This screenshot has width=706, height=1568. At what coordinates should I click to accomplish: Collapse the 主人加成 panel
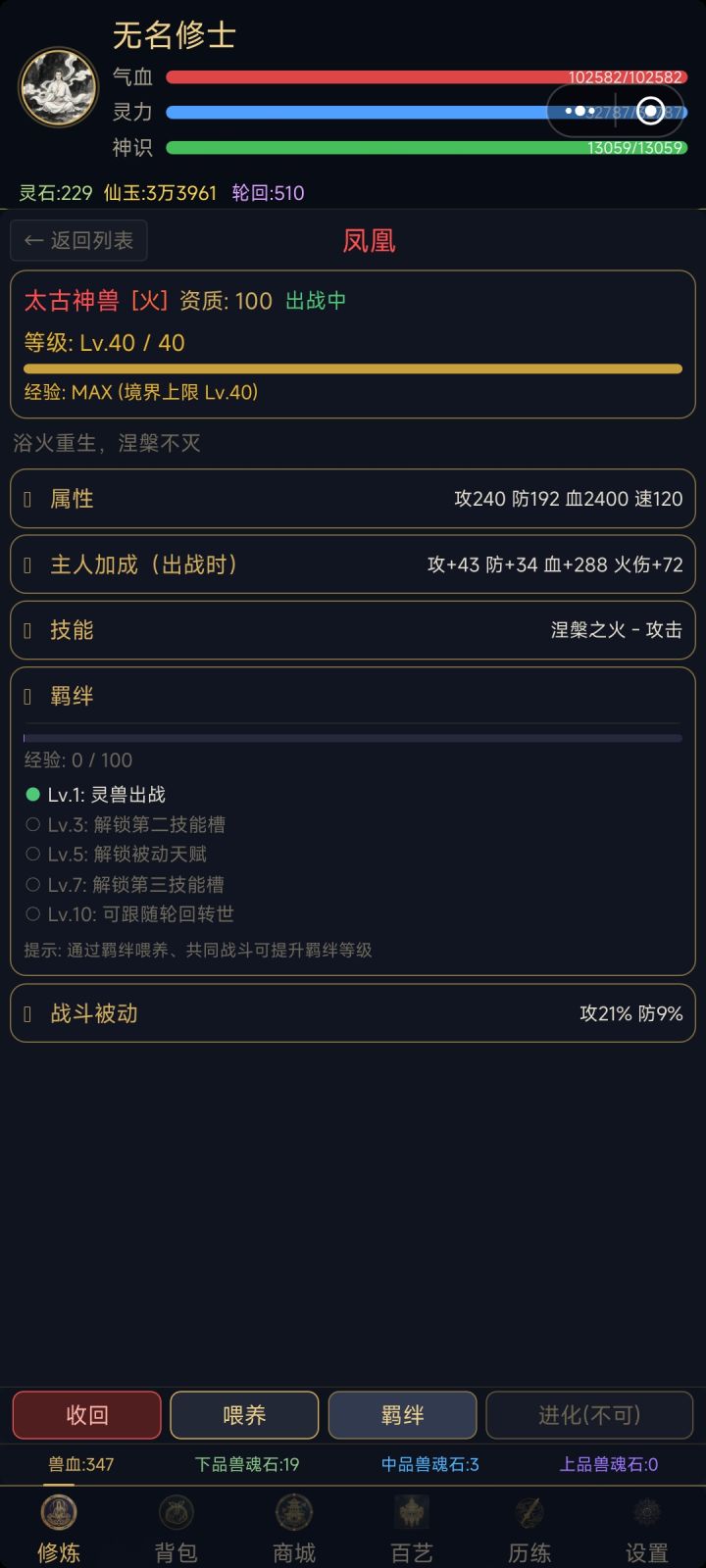26,564
